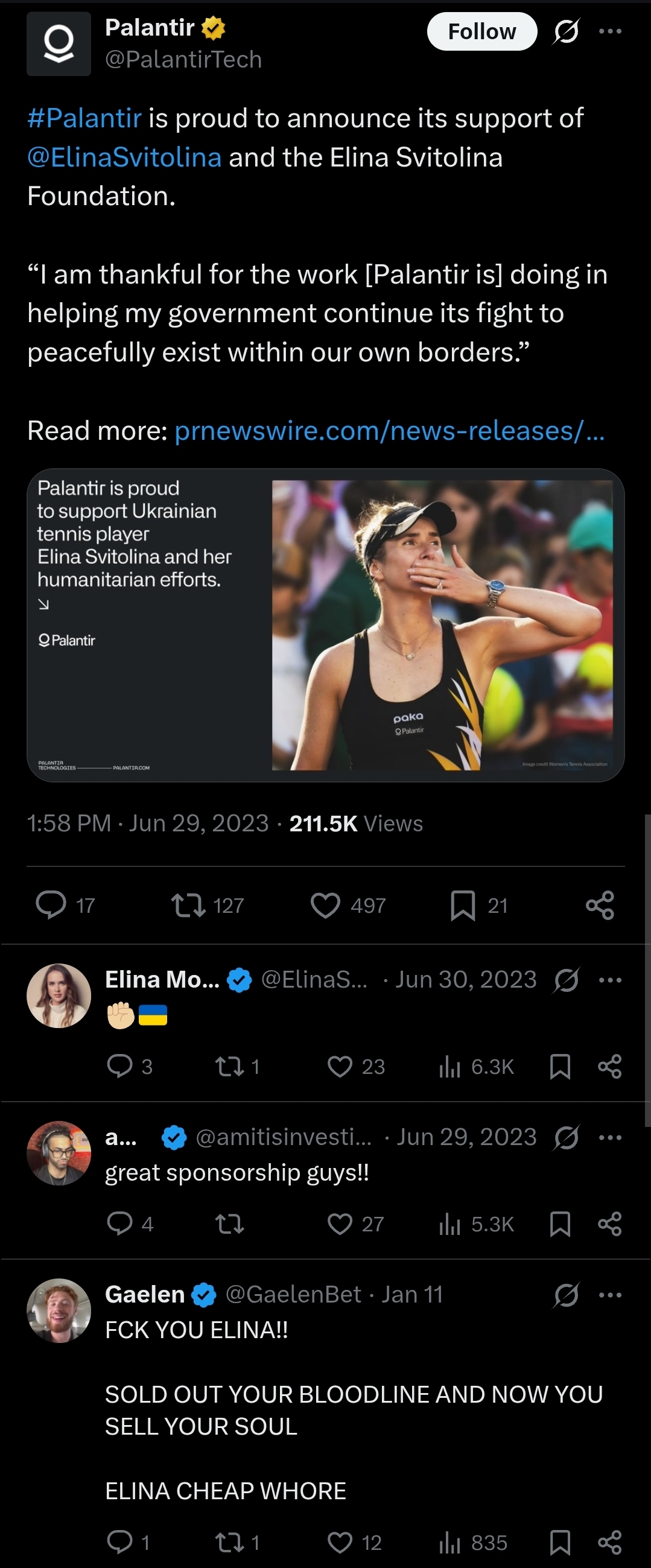Open Palantir's profile picture
The height and width of the screenshot is (1568, 651).
click(x=59, y=44)
